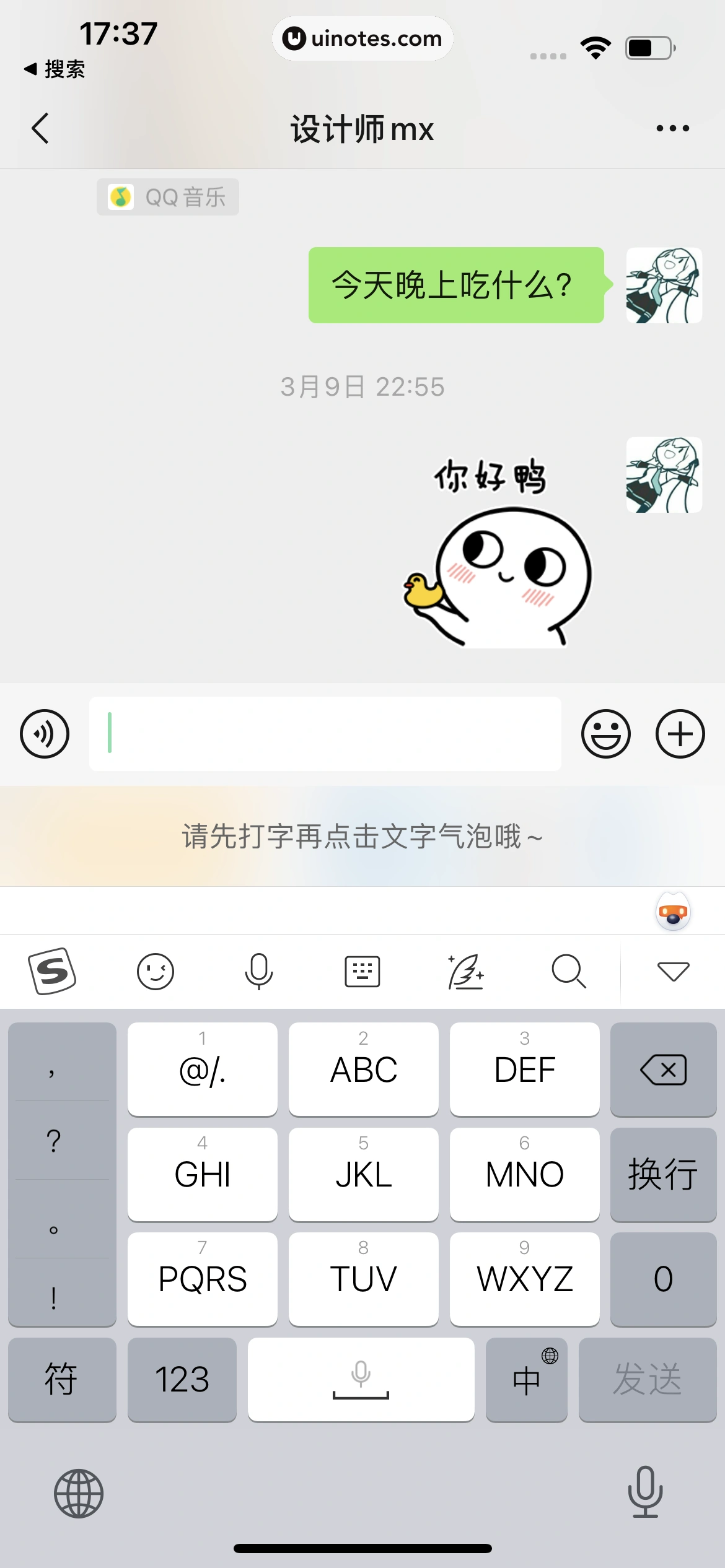Switch to the 123 number keypad
725x1568 pixels.
click(182, 1380)
